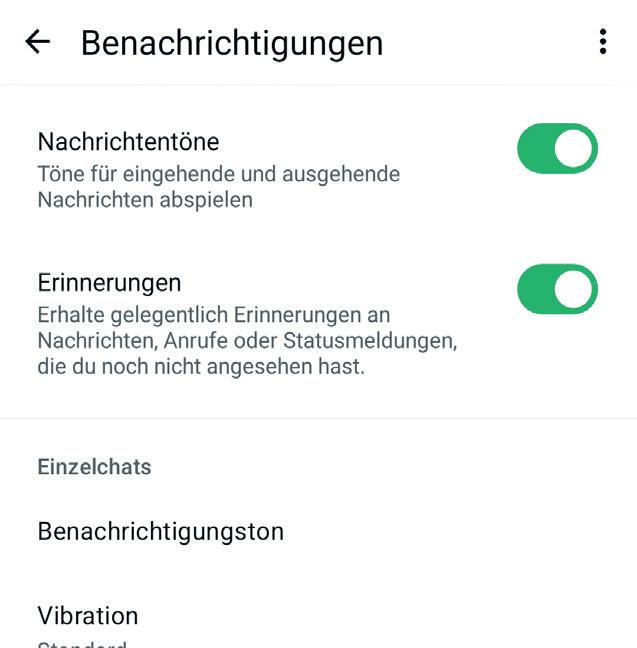Open Benachrichtigungston setting

(161, 531)
